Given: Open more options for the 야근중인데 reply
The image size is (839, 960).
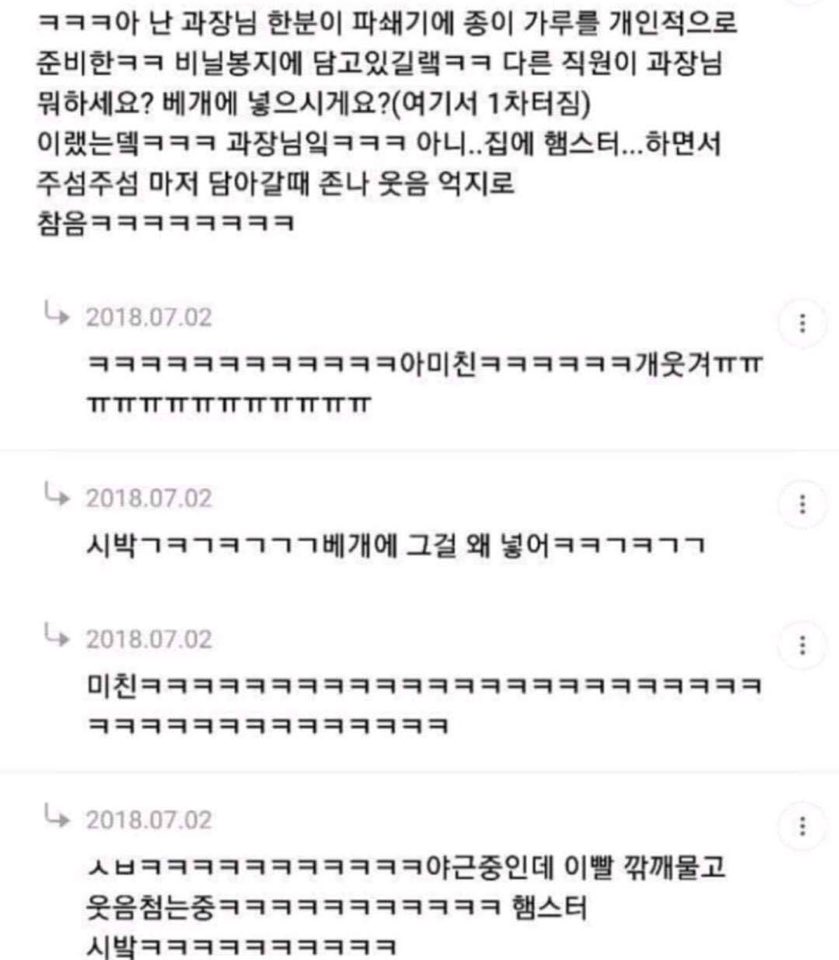Looking at the screenshot, I should point(802,826).
